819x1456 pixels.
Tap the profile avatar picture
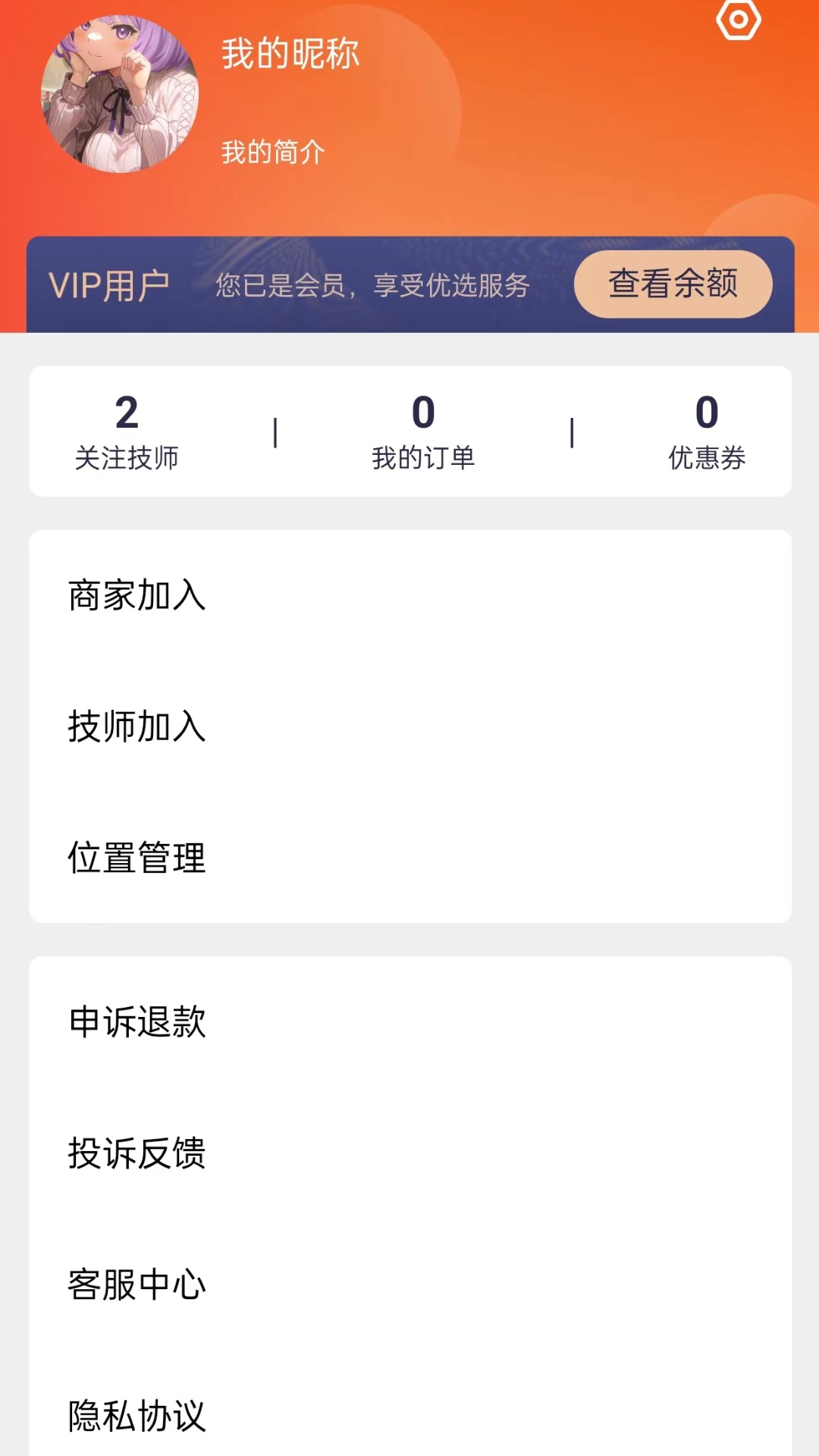pos(120,94)
